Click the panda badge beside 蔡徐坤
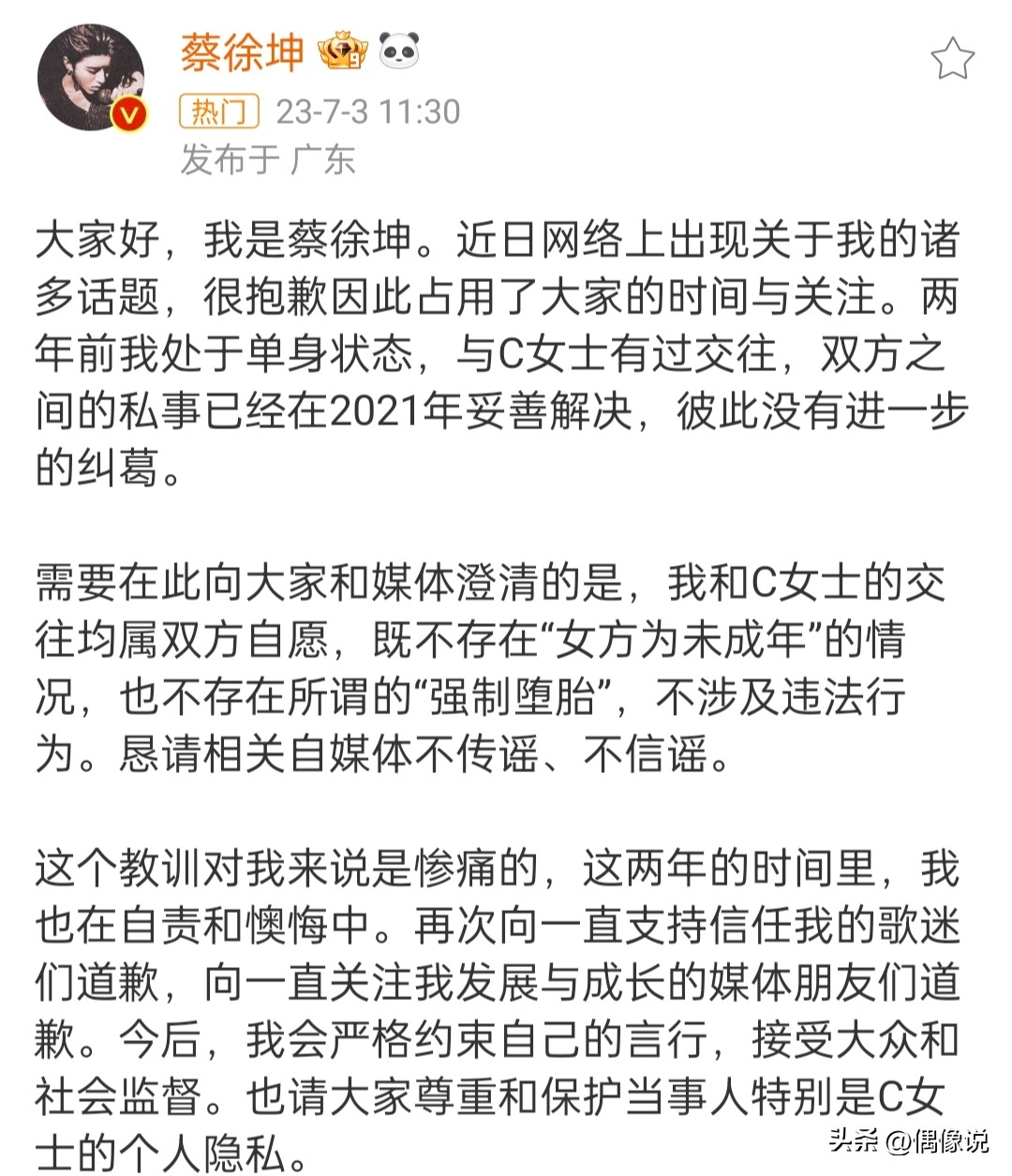 pos(398,52)
